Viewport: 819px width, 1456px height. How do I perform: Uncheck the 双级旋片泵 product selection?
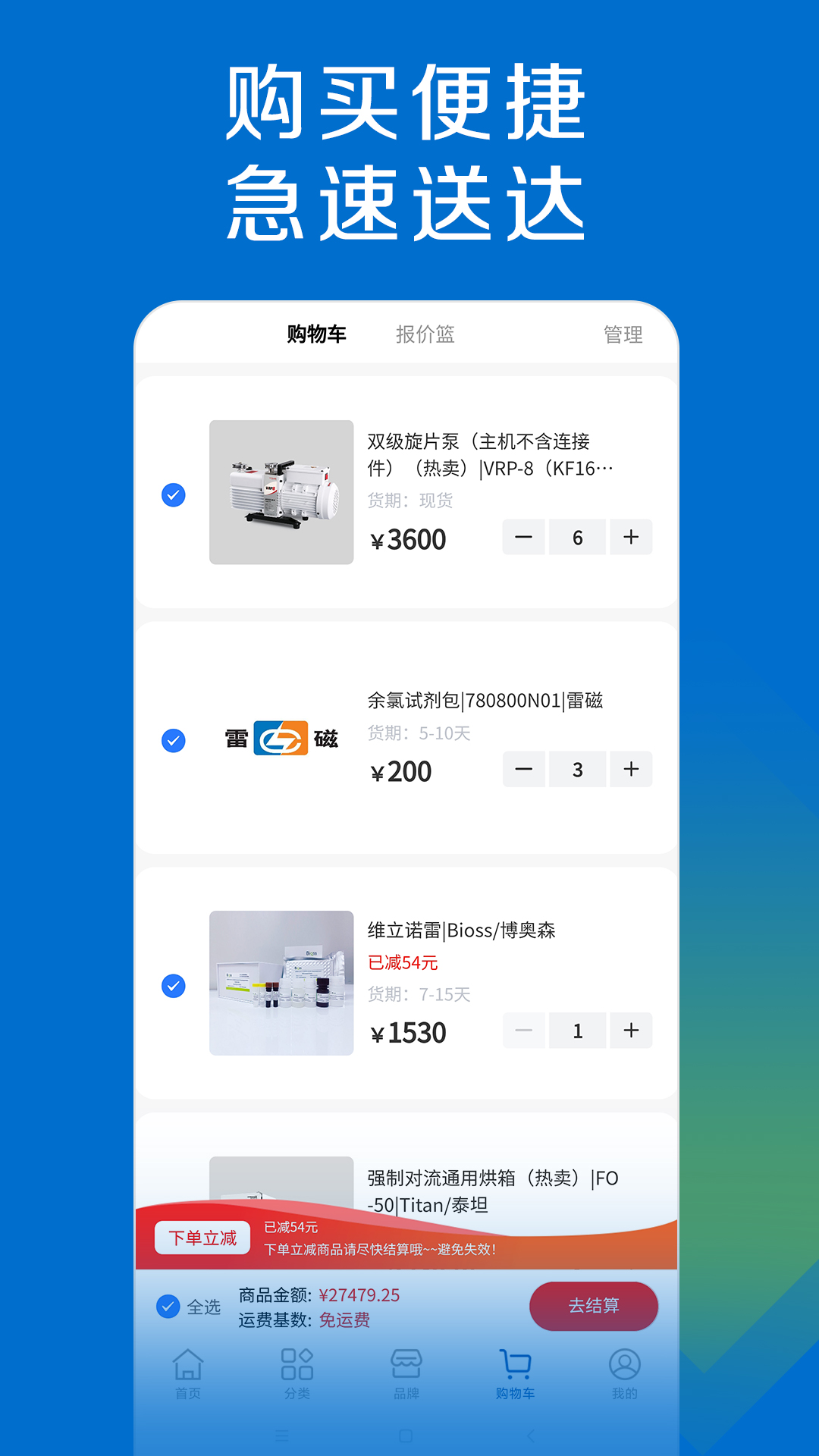(x=173, y=494)
